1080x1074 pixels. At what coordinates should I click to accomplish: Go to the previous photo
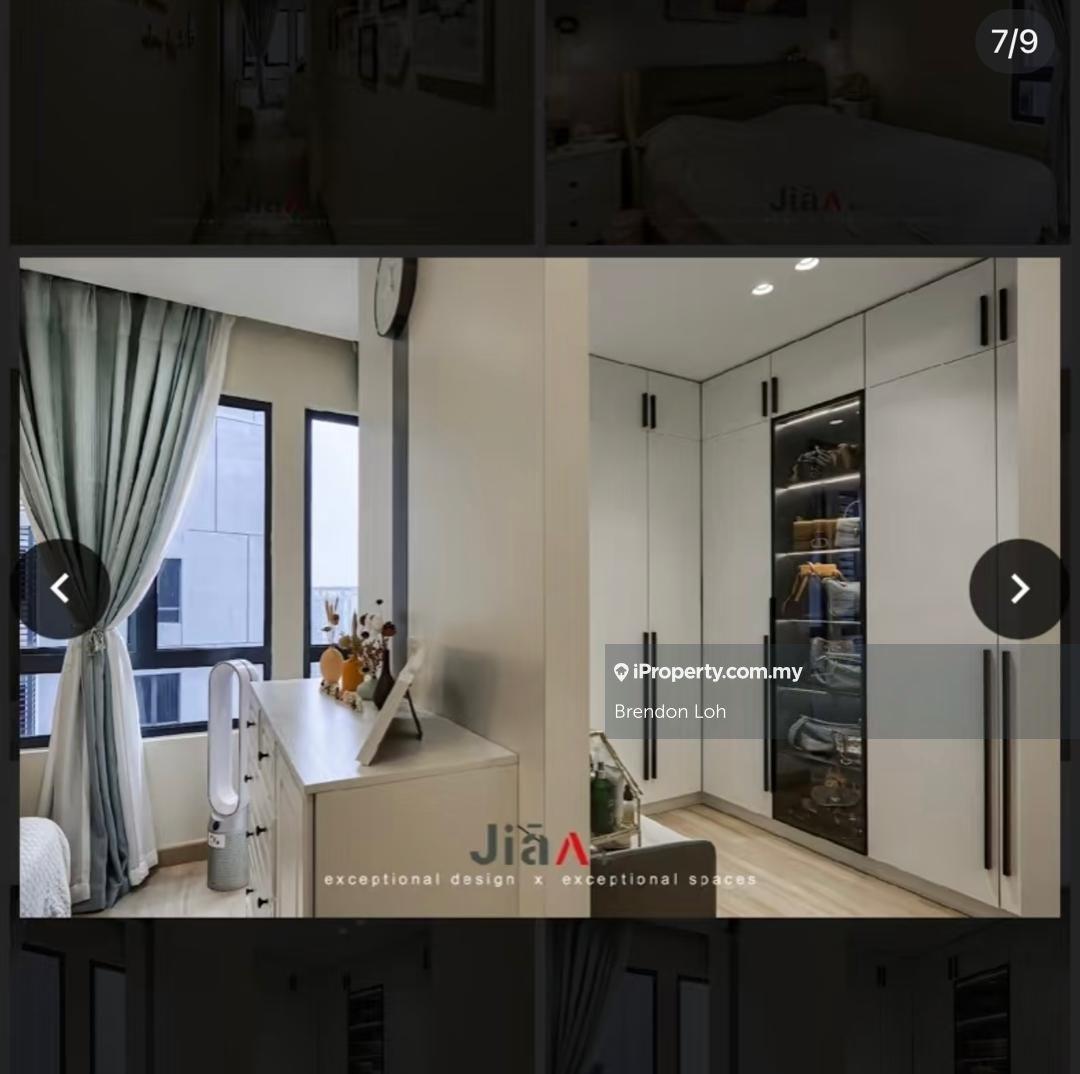click(x=60, y=589)
